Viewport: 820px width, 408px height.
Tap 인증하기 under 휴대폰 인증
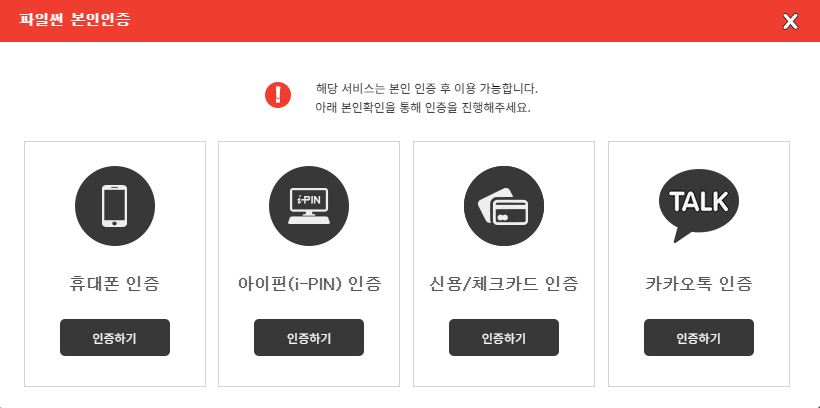[x=114, y=338]
